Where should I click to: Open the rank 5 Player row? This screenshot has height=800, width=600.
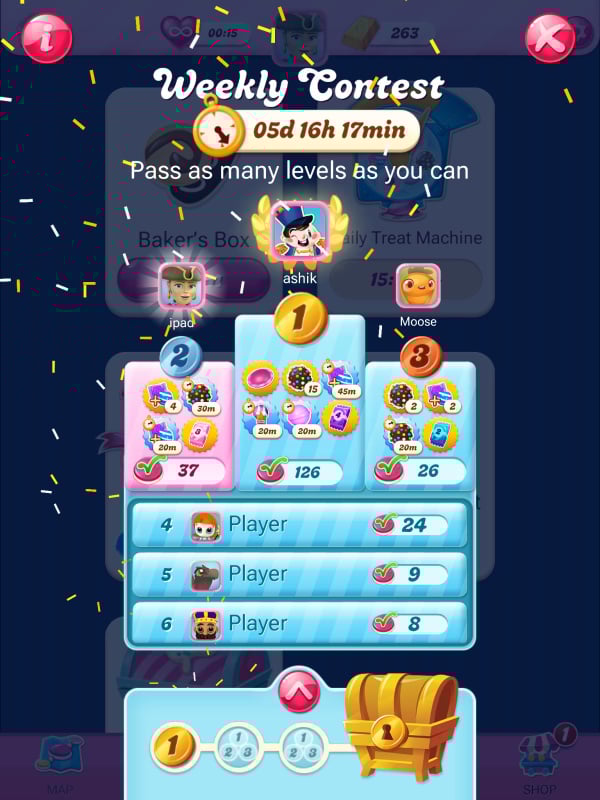tap(299, 574)
